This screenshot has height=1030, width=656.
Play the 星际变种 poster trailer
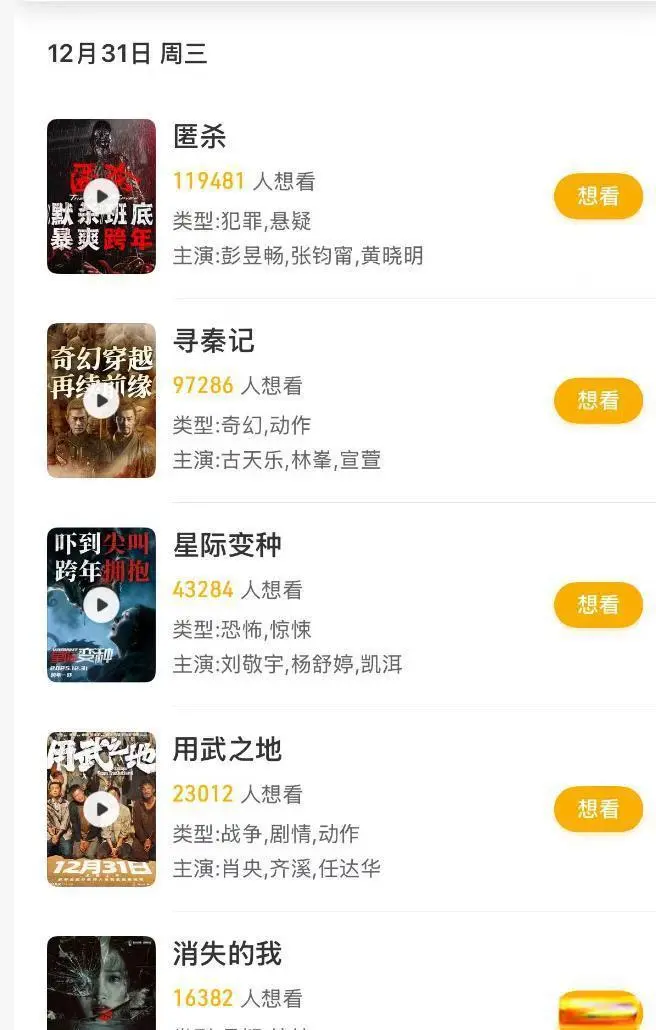(x=101, y=604)
